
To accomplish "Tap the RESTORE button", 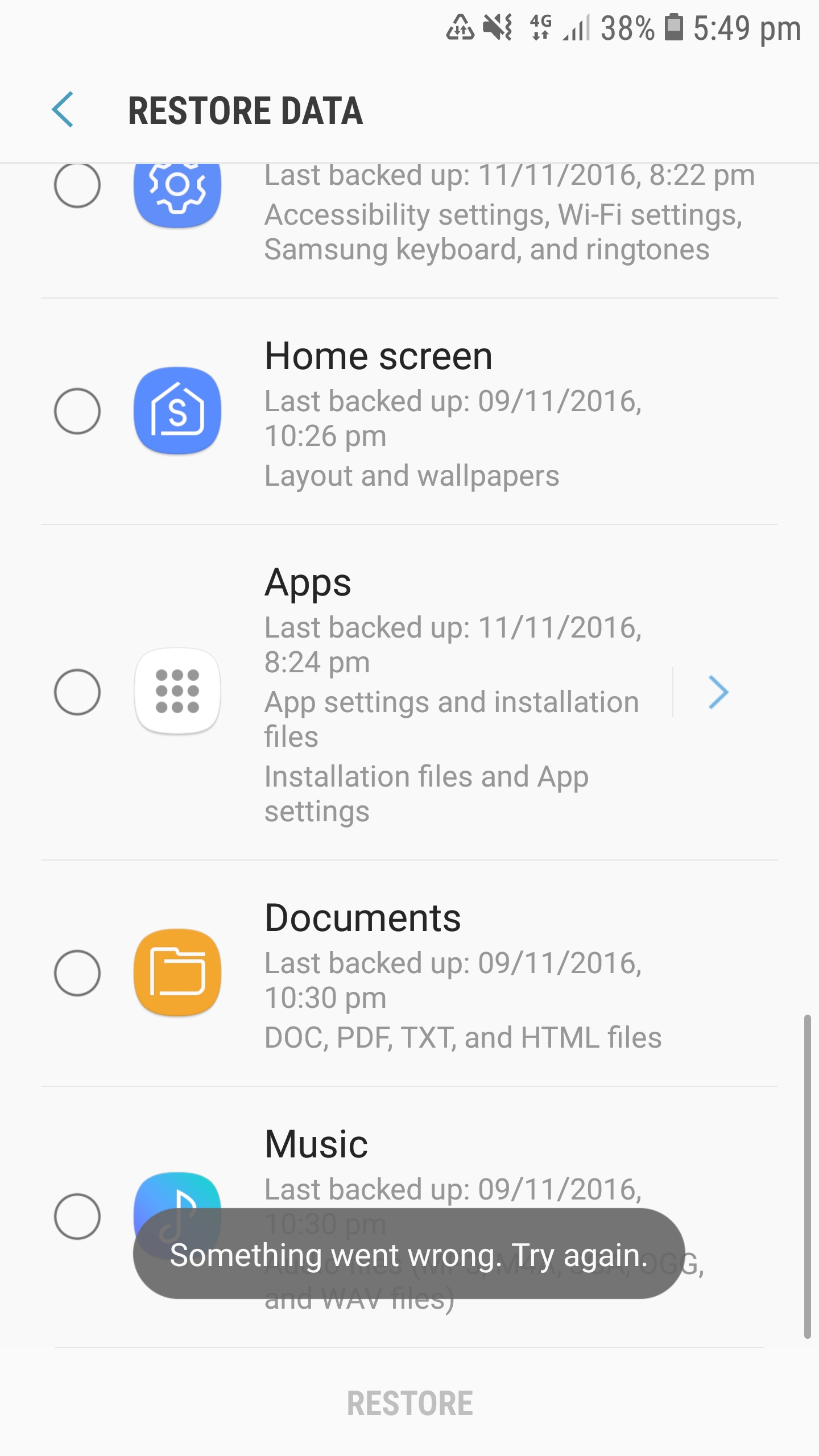I will [x=409, y=1403].
